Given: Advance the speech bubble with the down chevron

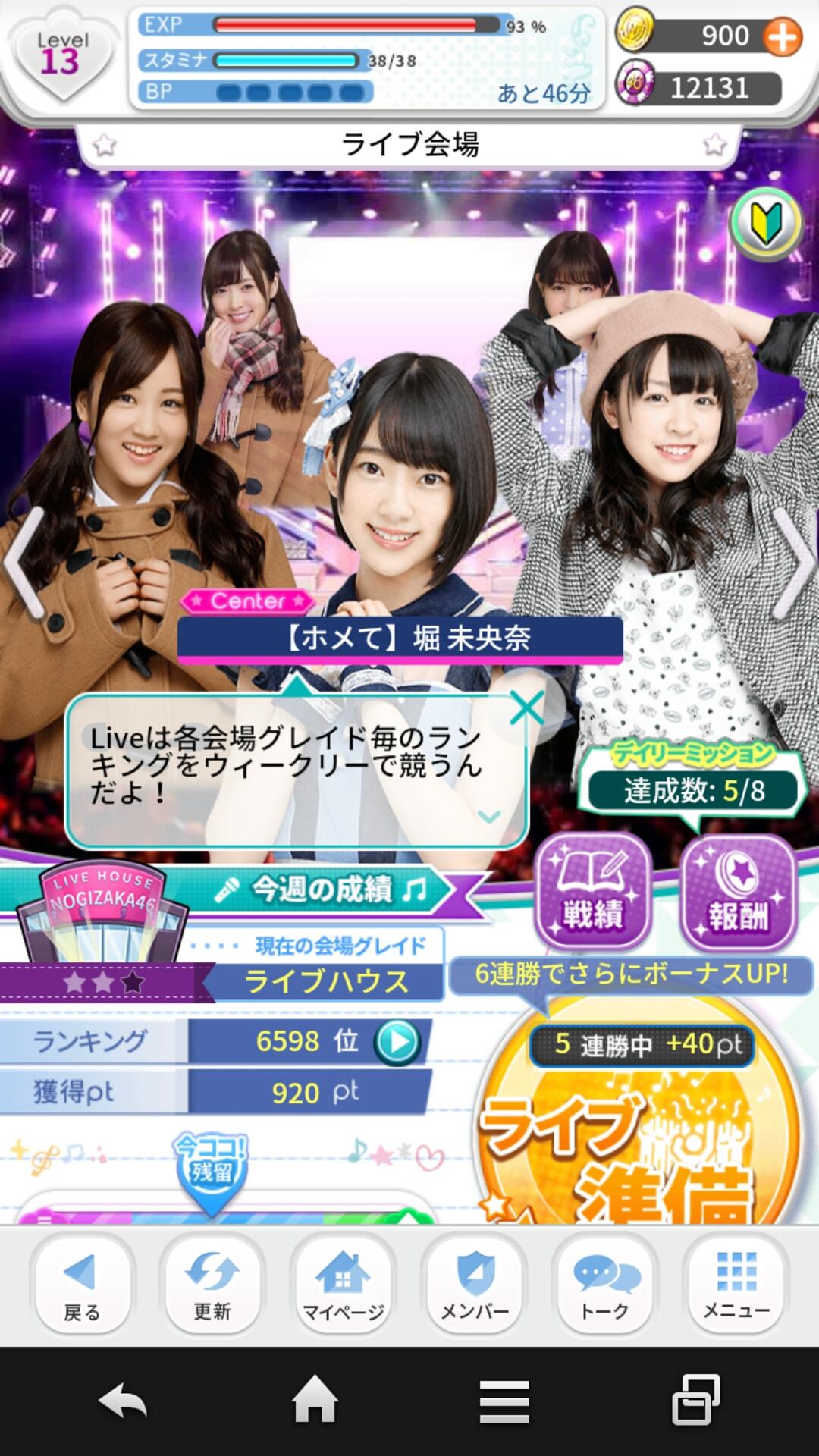Looking at the screenshot, I should 489,817.
